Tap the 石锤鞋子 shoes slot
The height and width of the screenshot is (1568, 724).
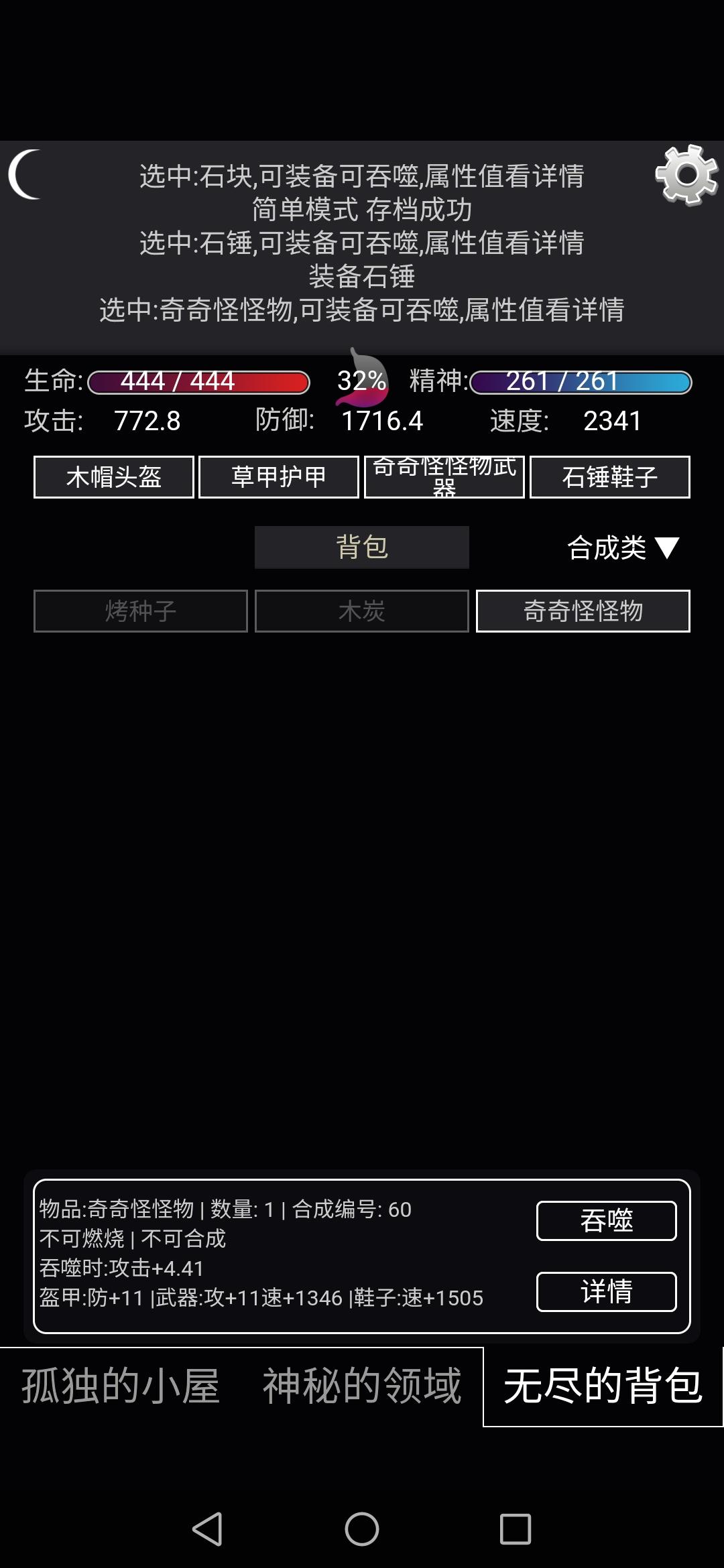609,477
